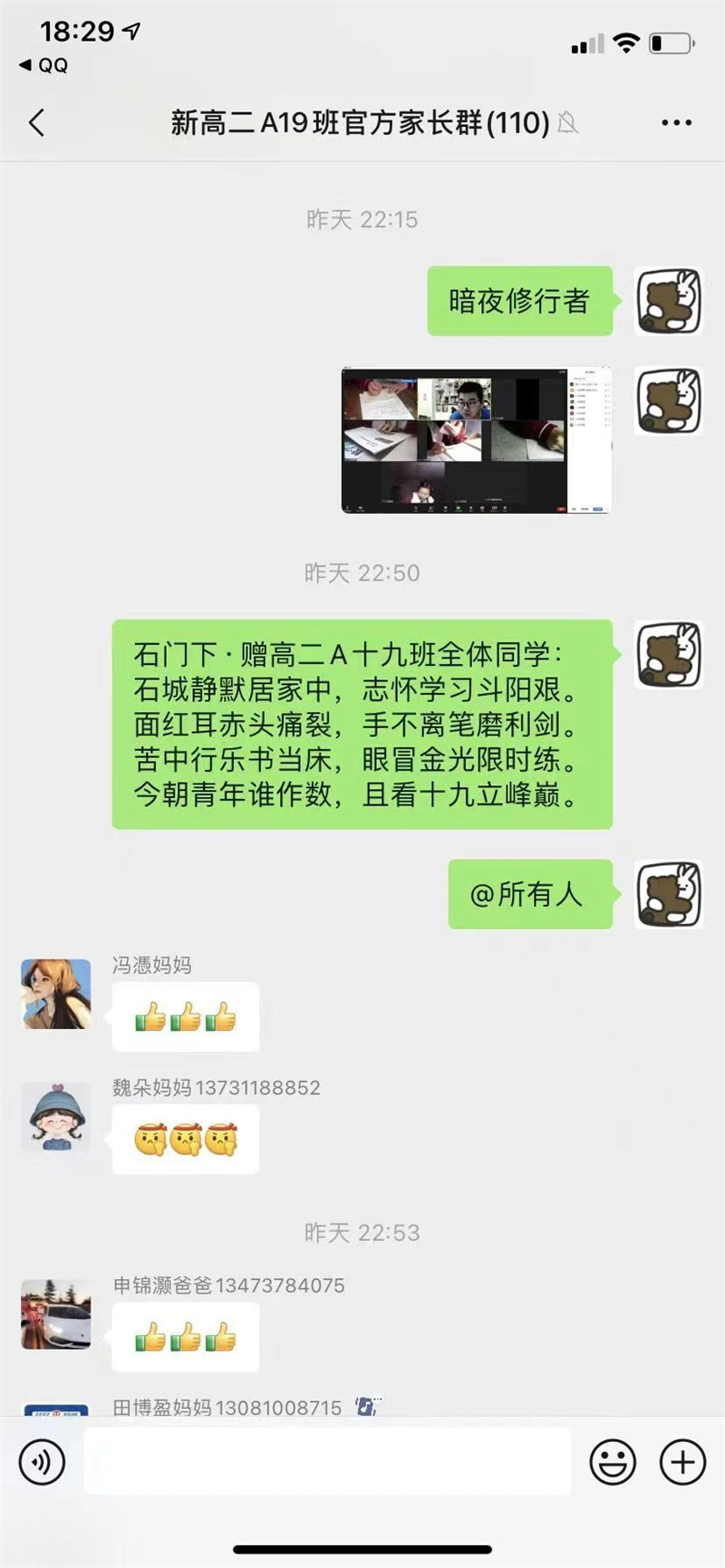Switch to voice message input

click(42, 1461)
